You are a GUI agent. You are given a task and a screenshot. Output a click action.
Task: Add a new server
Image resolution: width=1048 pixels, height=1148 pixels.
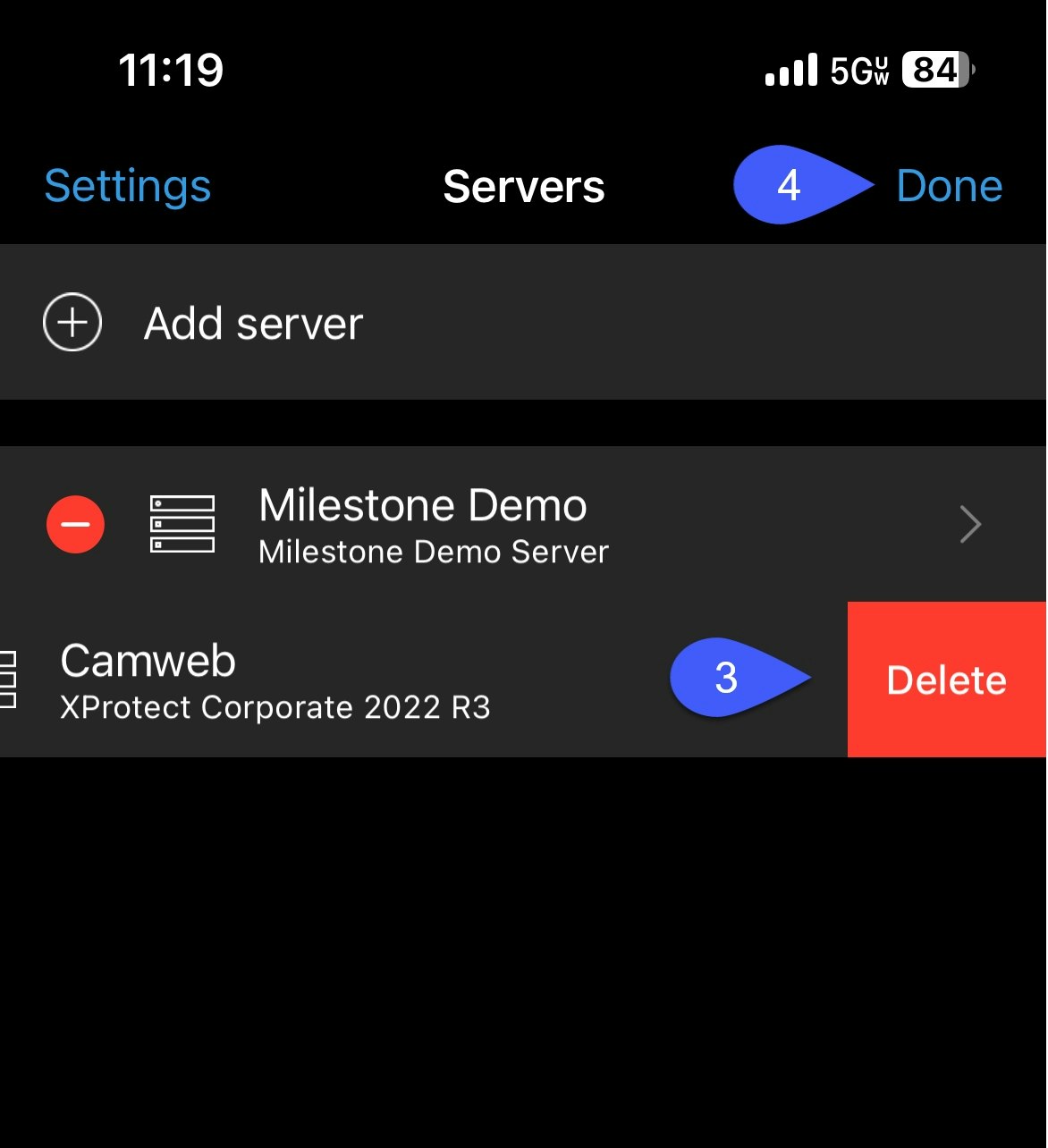(253, 323)
